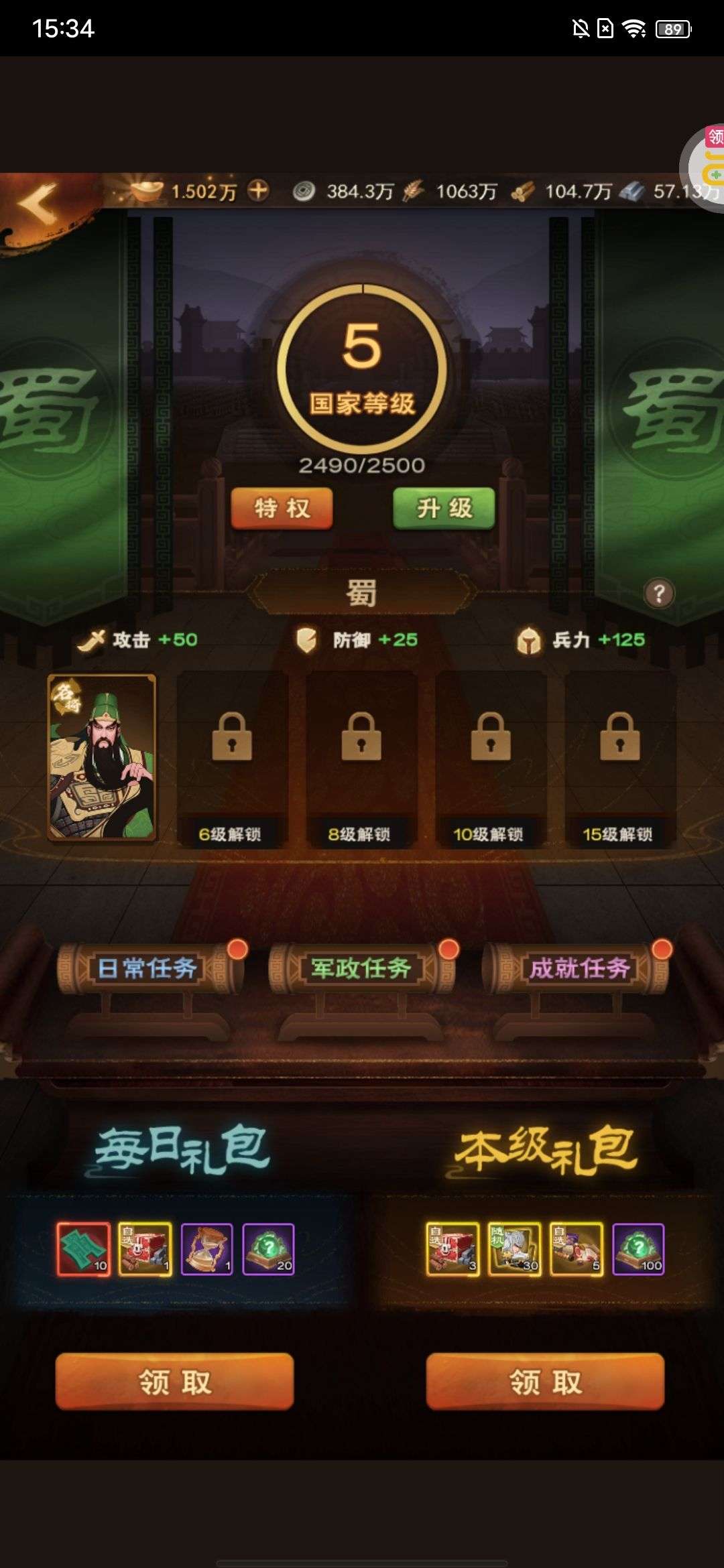Open the question mark help icon
This screenshot has height=1568, width=724.
coord(659,593)
